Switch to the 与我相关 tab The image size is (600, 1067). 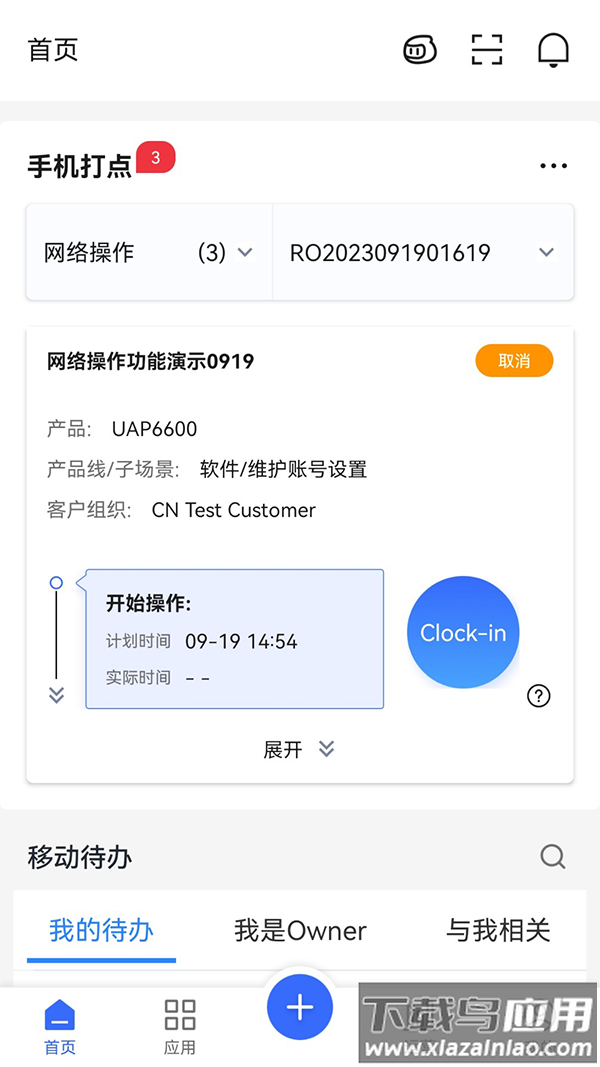498,931
